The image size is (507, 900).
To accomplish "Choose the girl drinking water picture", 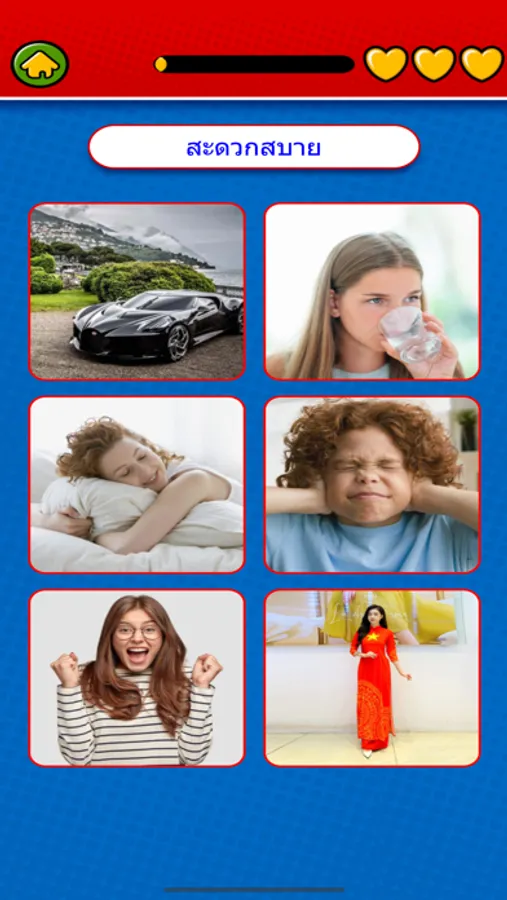I will pos(372,292).
